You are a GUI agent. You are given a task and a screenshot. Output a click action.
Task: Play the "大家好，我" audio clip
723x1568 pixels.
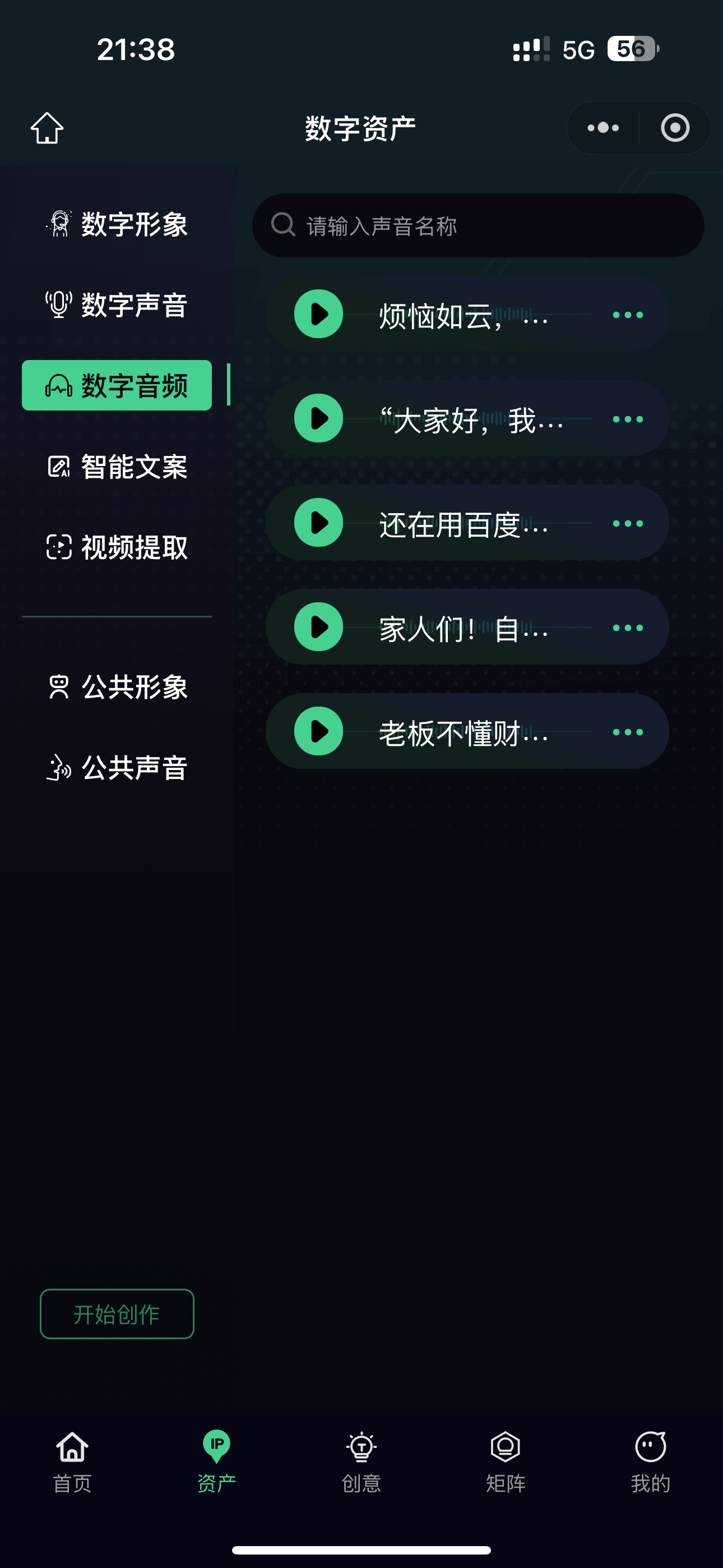pos(318,419)
